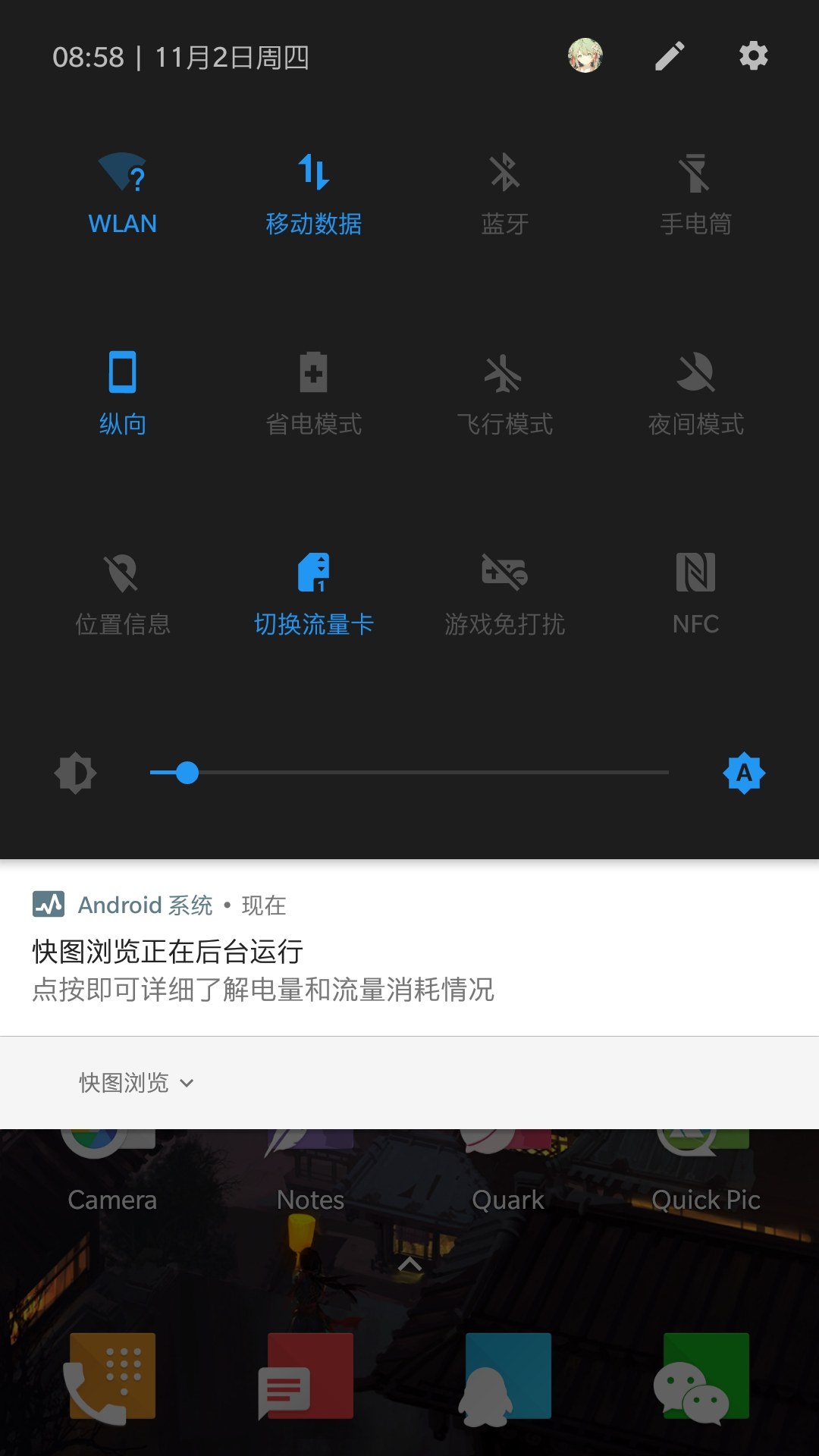Toggle automatic brightness icon

(x=744, y=773)
